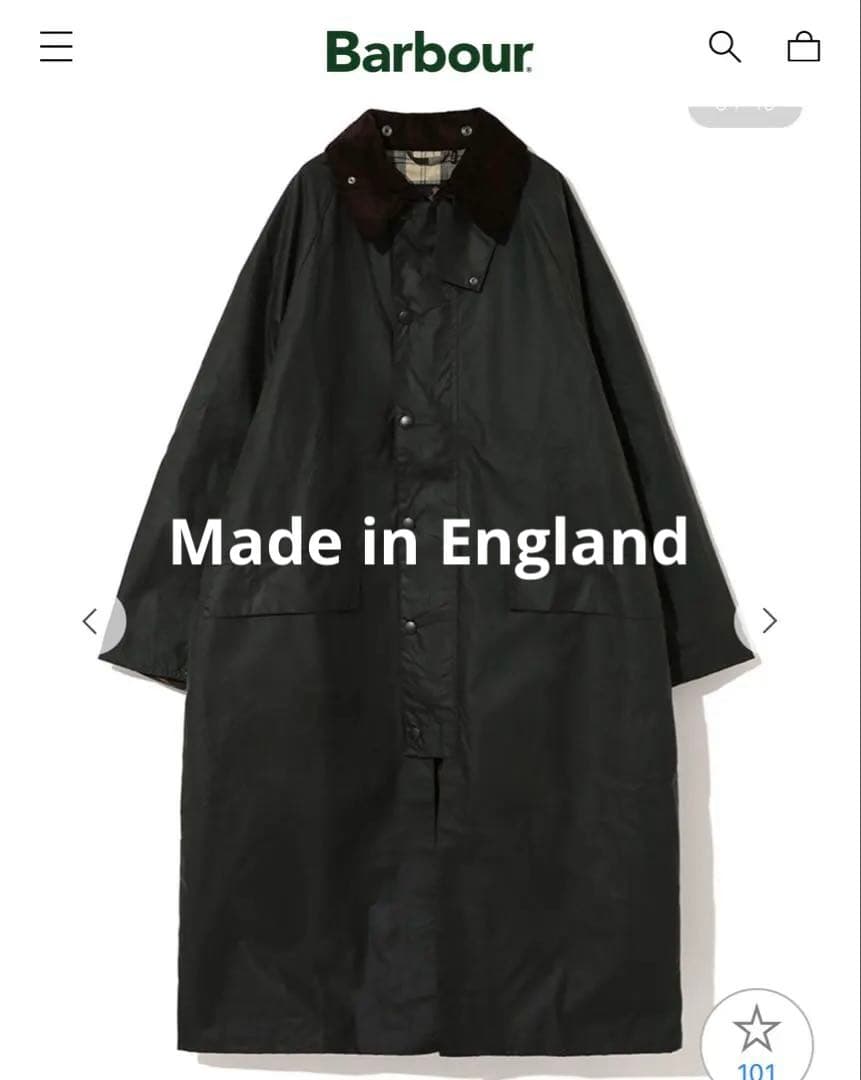Open the search magnifier
Viewport: 861px width, 1080px height.
pyautogui.click(x=724, y=47)
